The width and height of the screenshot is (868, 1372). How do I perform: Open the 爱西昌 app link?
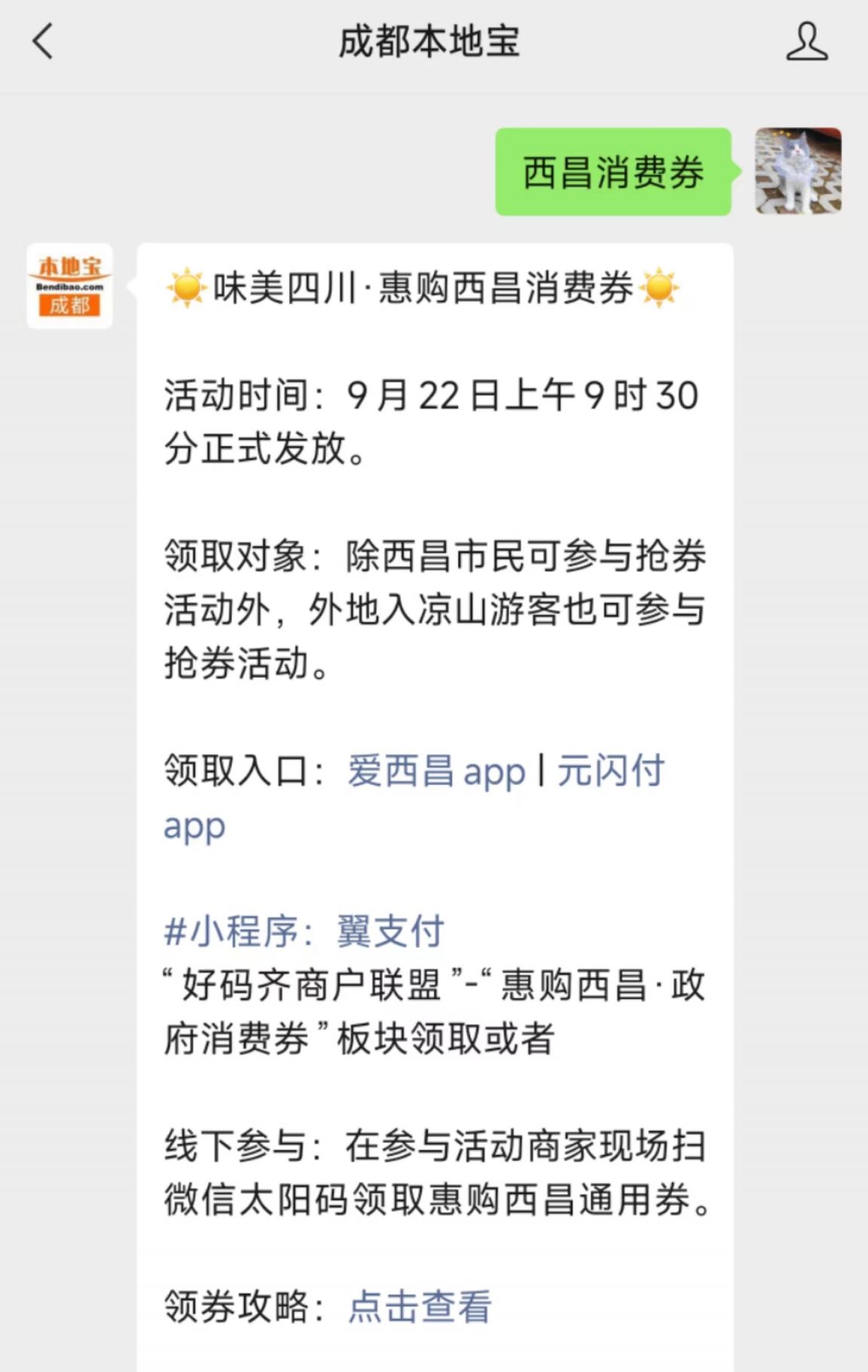436,772
